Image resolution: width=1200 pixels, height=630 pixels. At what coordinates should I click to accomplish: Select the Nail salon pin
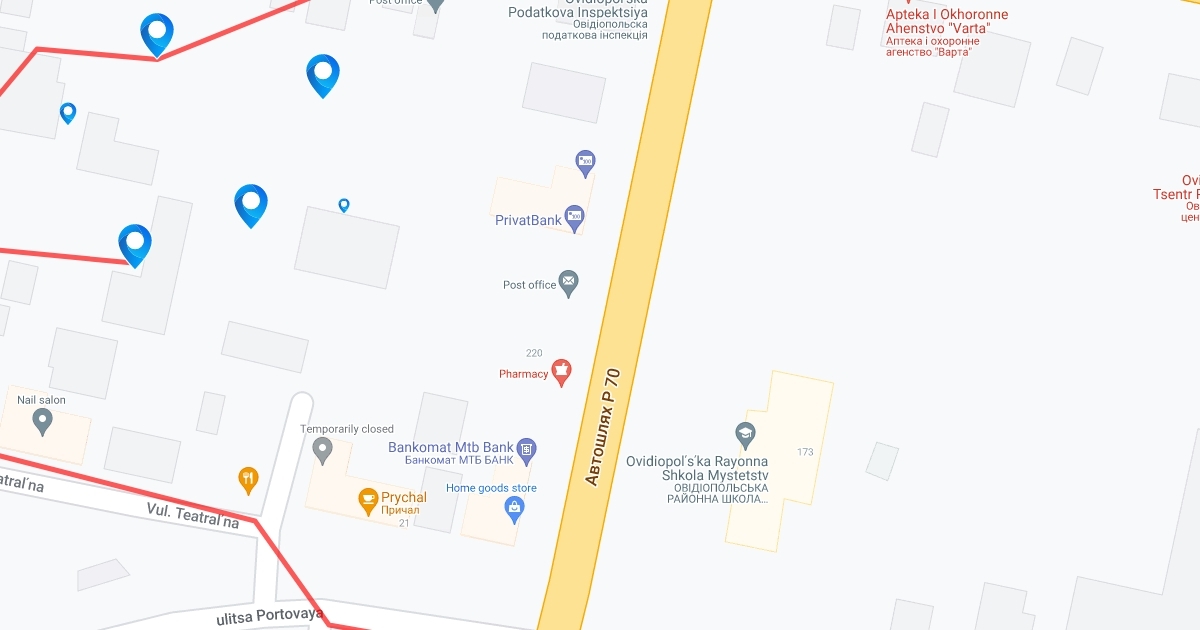(42, 420)
